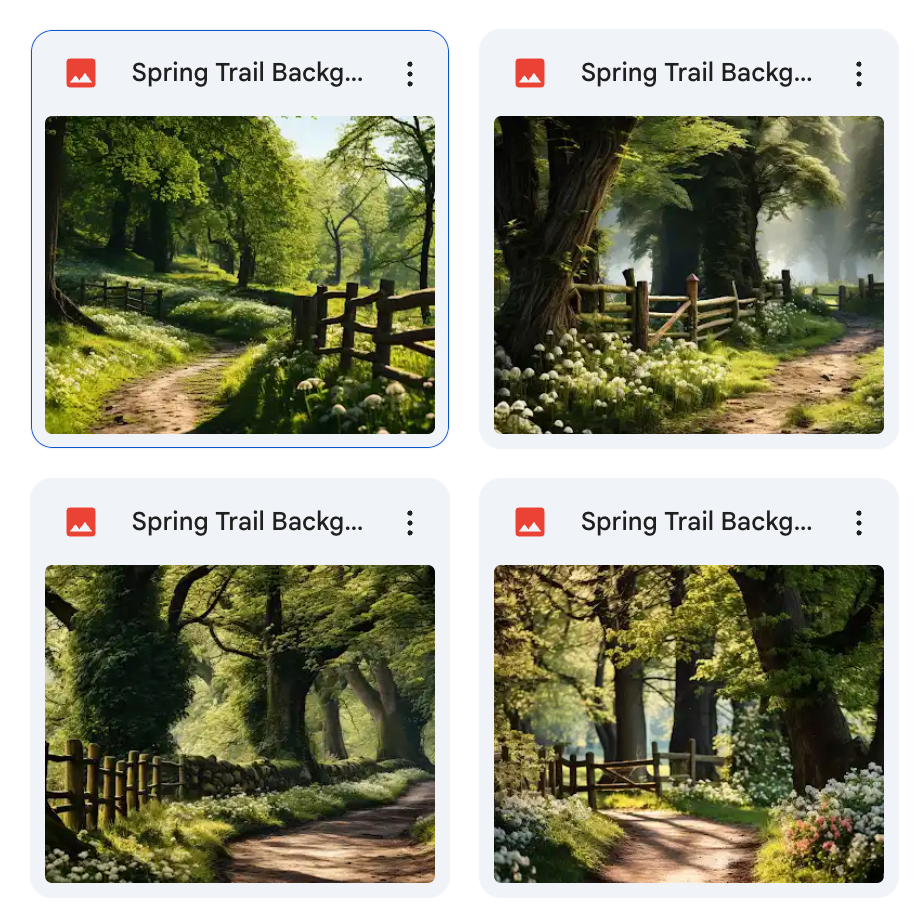
Task: Open the Spring Trail image with pink flowers
Action: coord(688,723)
